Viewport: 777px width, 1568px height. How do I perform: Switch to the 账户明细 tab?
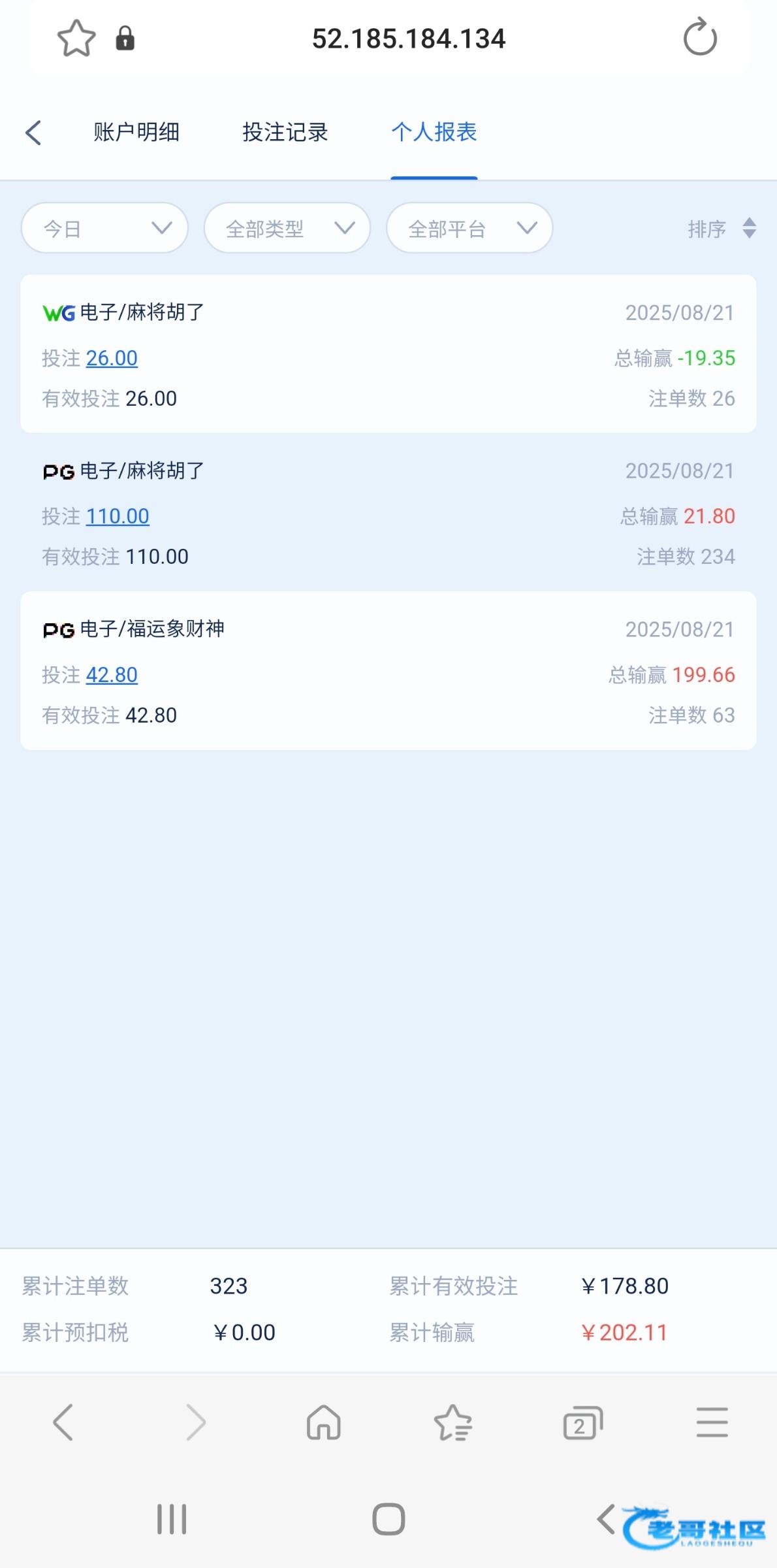(136, 132)
